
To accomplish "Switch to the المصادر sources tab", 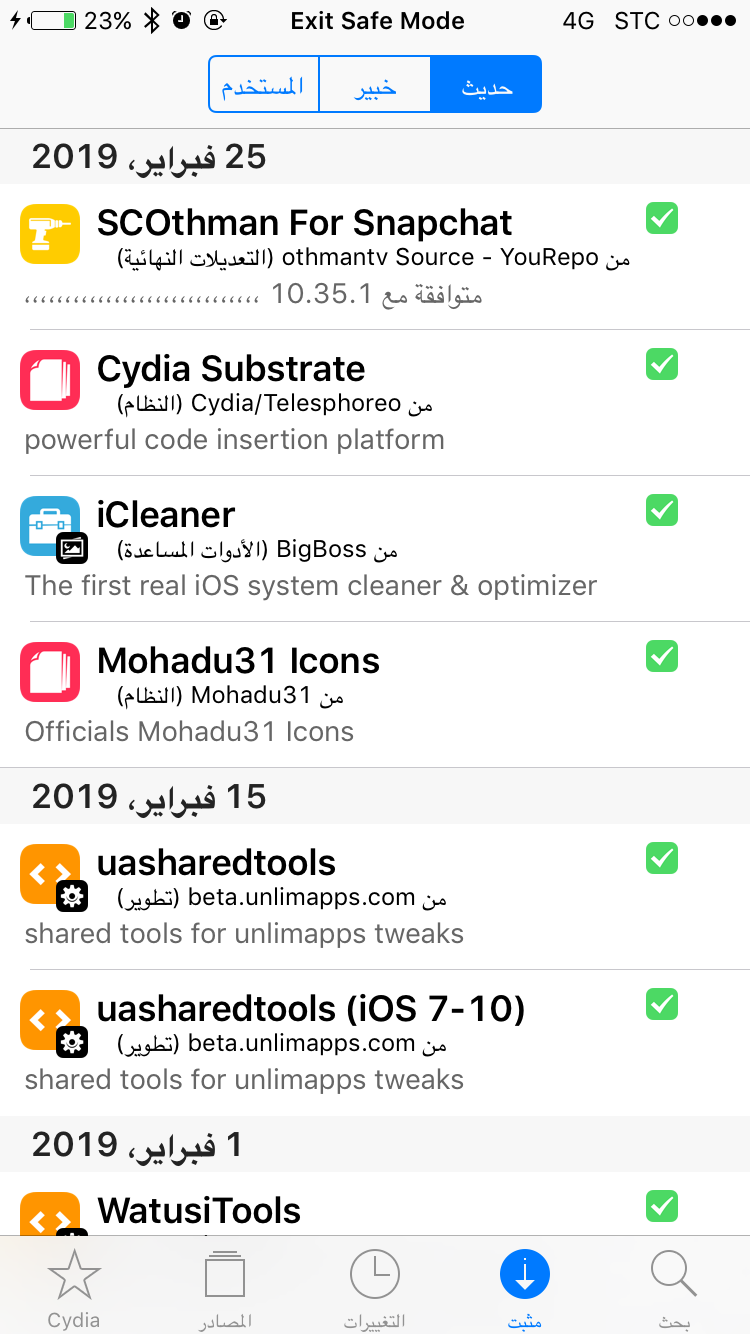I will coord(225,1288).
